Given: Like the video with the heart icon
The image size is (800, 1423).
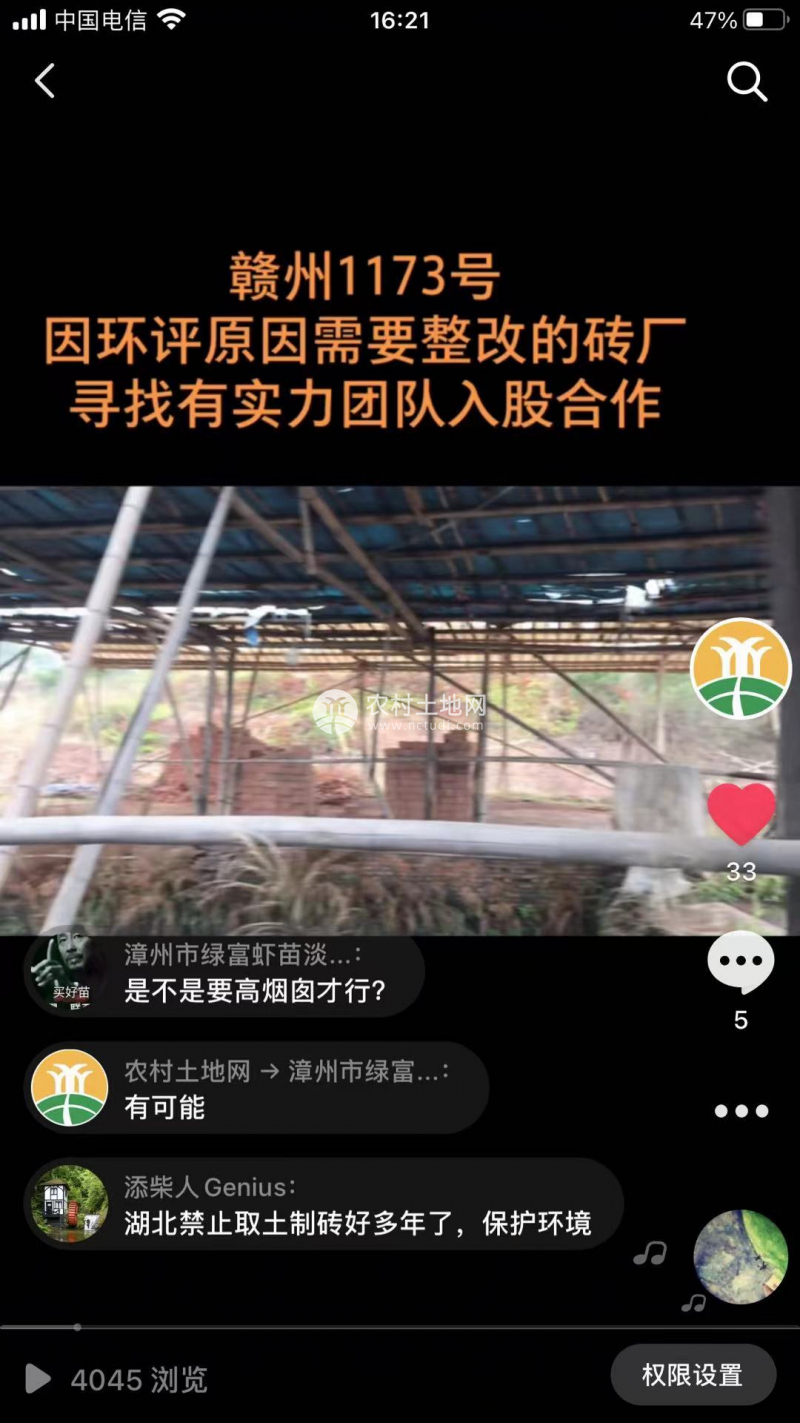Looking at the screenshot, I should click(741, 813).
